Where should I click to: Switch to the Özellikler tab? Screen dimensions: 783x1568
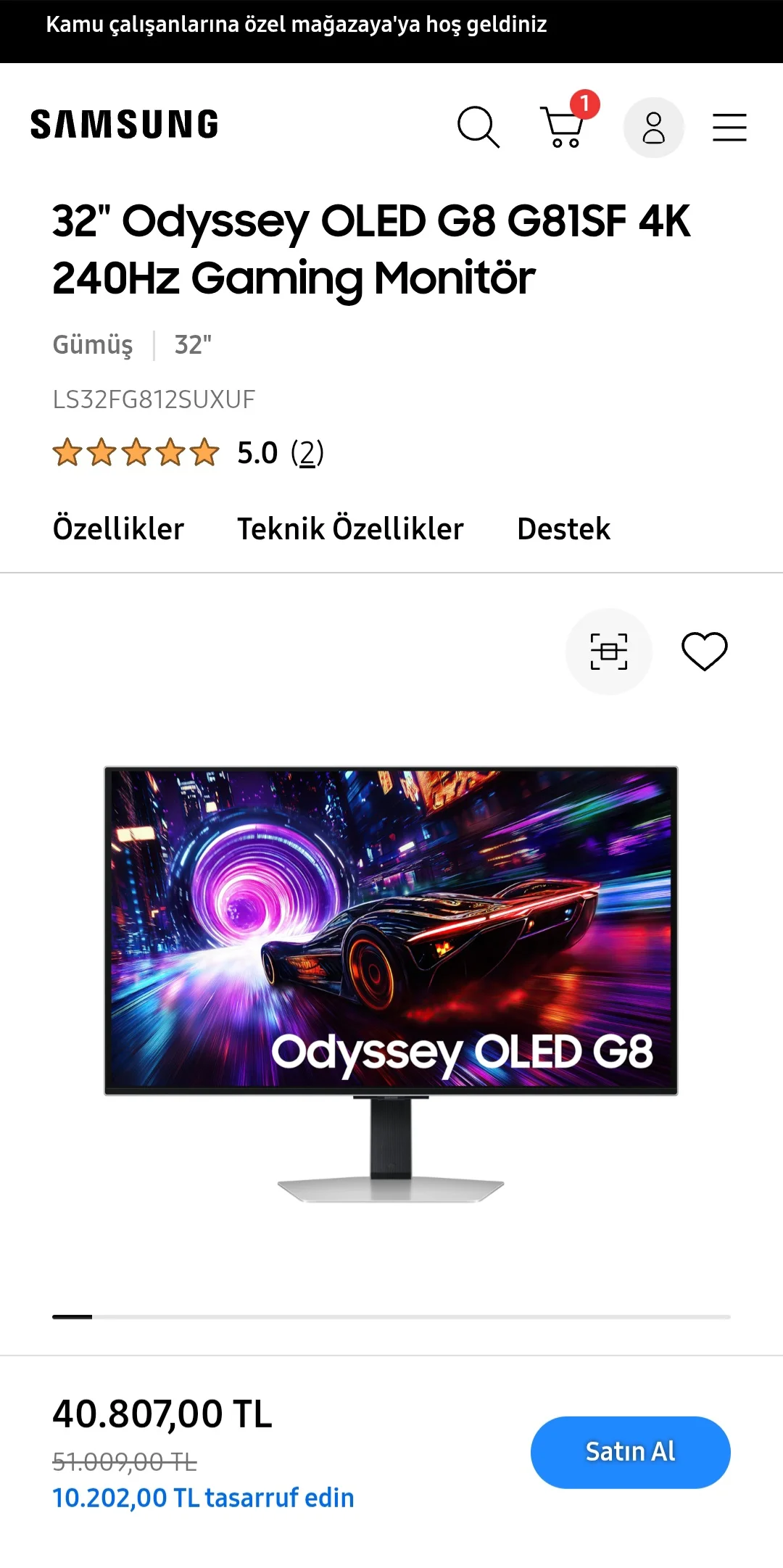coord(118,528)
